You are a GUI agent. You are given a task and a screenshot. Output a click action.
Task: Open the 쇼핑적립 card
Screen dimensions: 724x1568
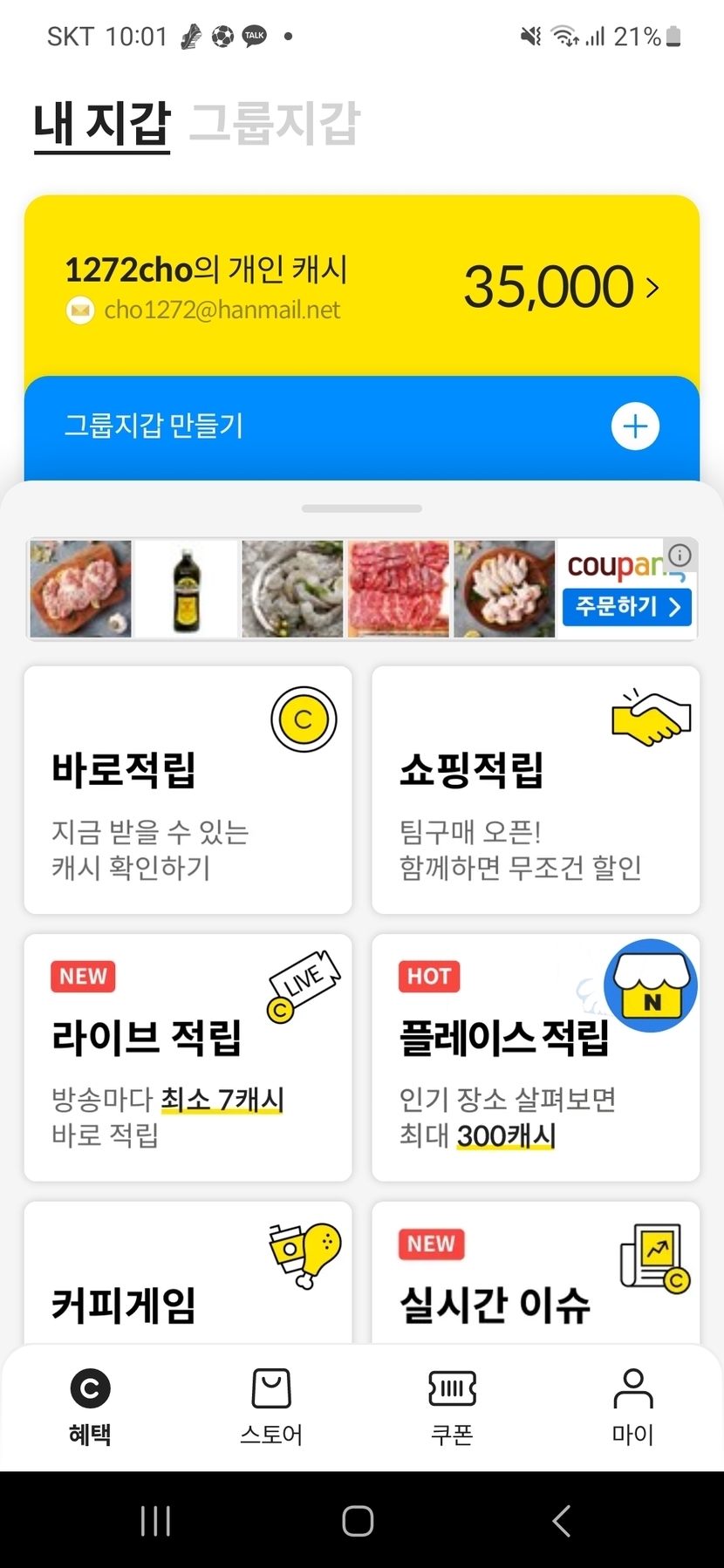pos(536,790)
